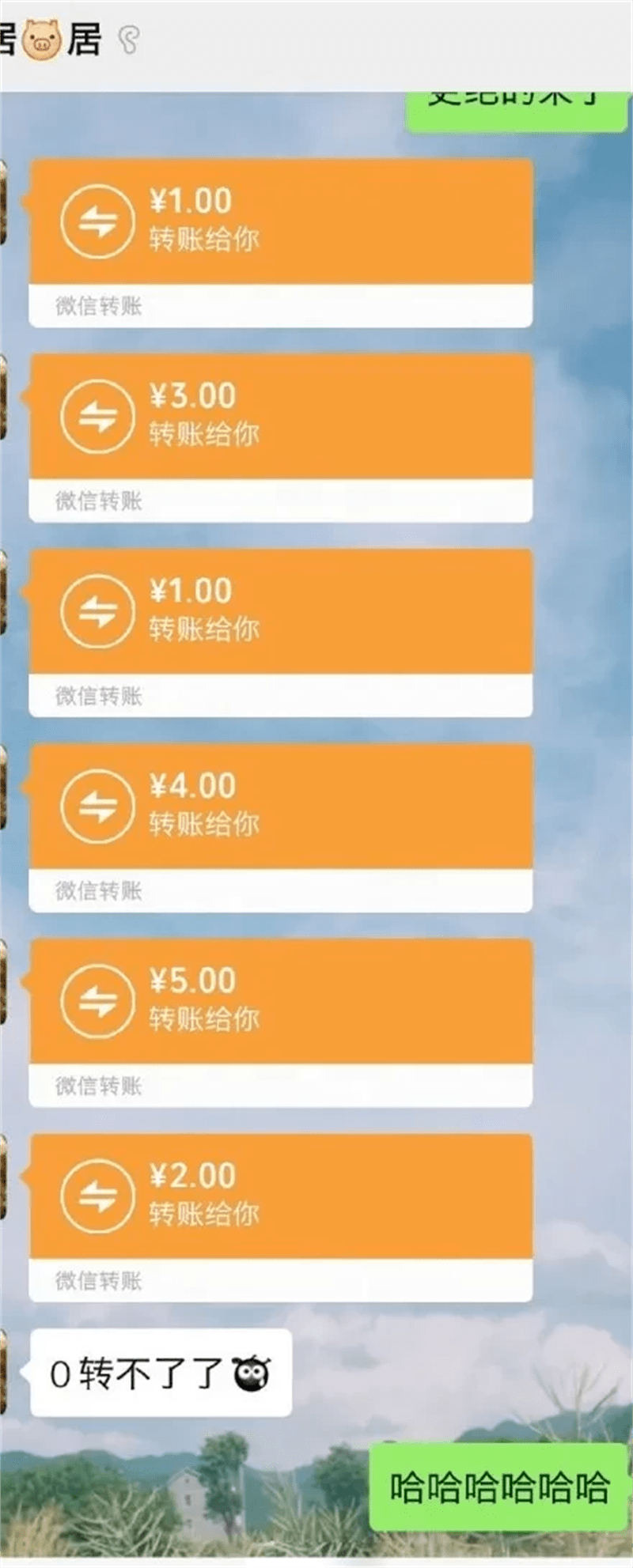
Task: Tap the transfer arrows icon on the ¥1.00 card
Action: pyautogui.click(x=97, y=220)
